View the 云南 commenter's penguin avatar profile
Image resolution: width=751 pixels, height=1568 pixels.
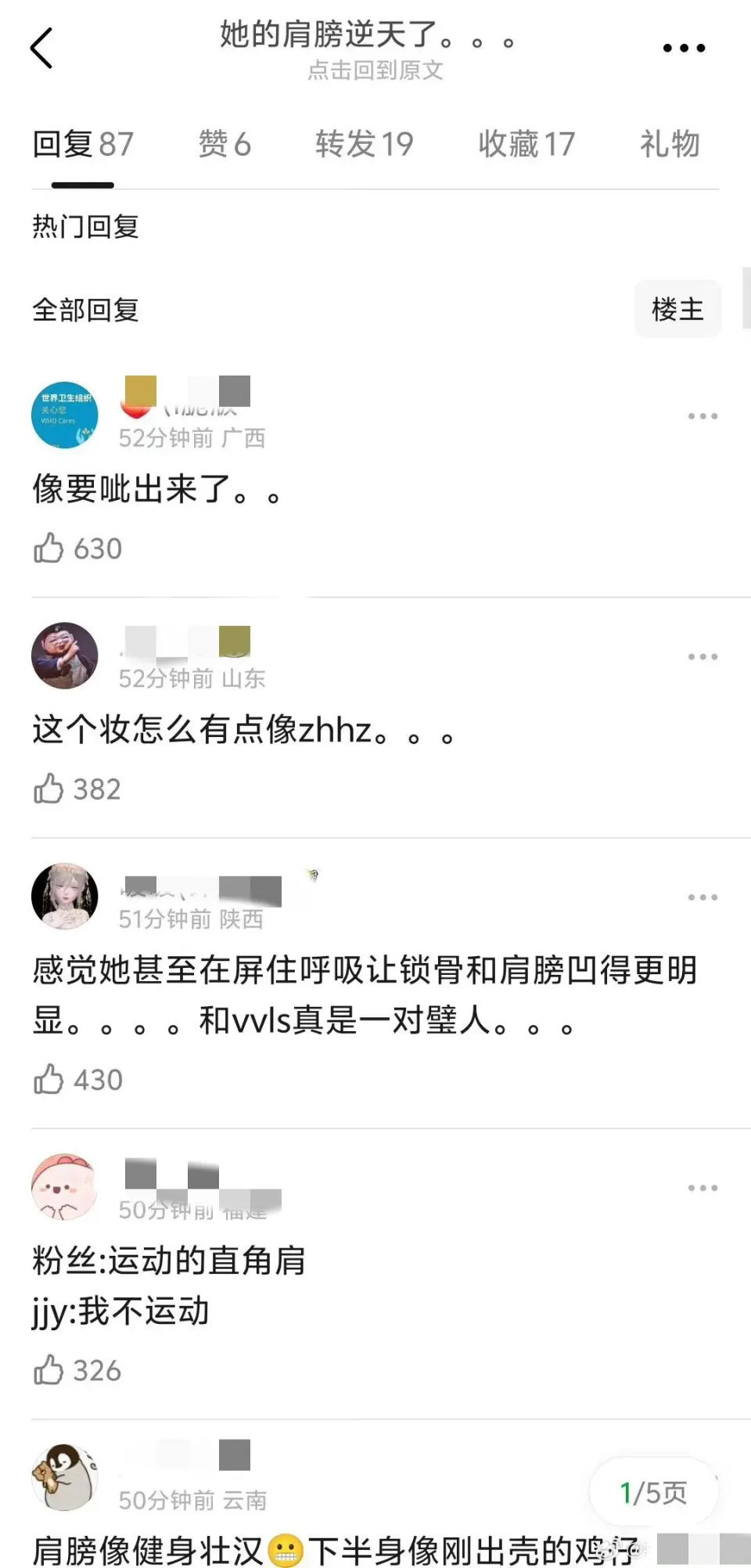click(64, 1476)
